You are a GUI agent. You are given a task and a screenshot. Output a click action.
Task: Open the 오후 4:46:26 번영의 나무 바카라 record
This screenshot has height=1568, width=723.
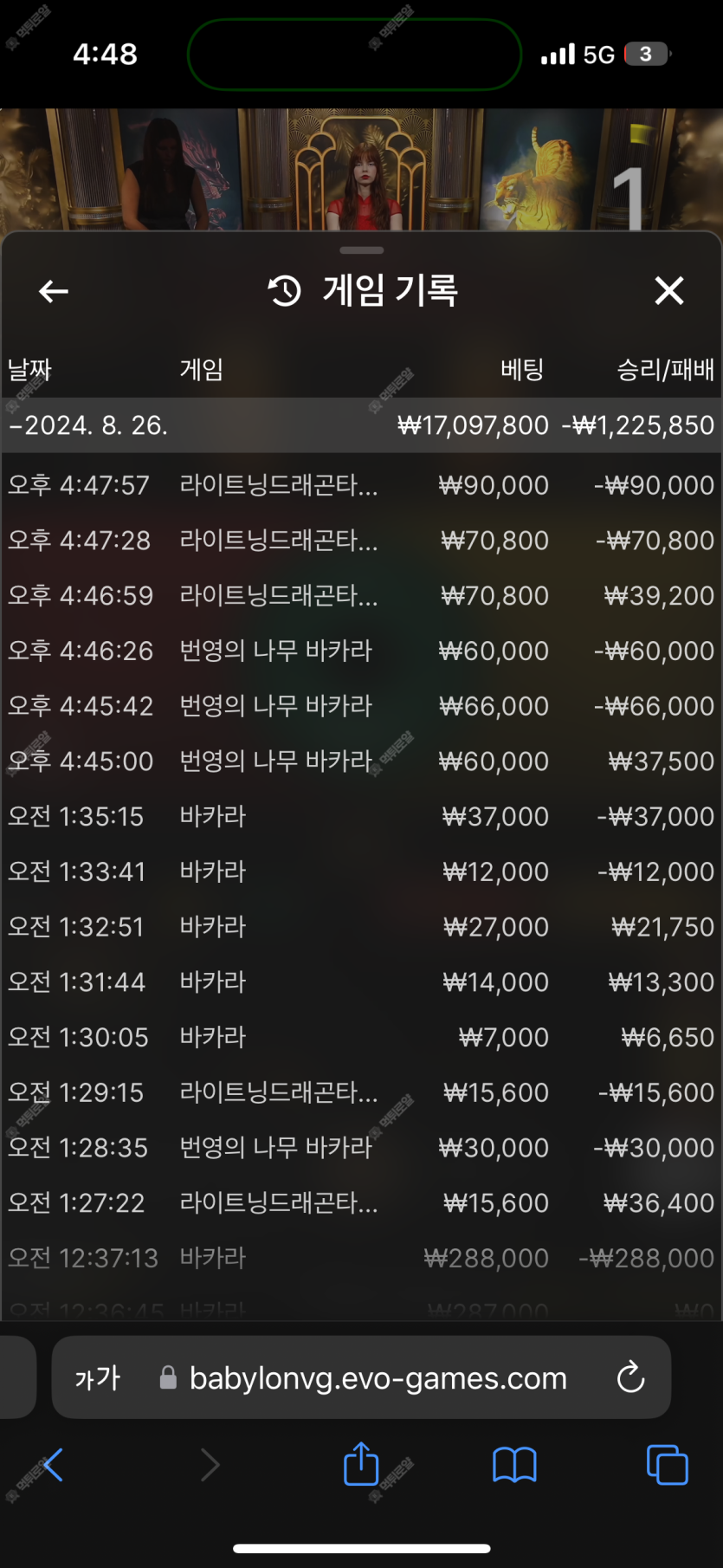coord(361,651)
